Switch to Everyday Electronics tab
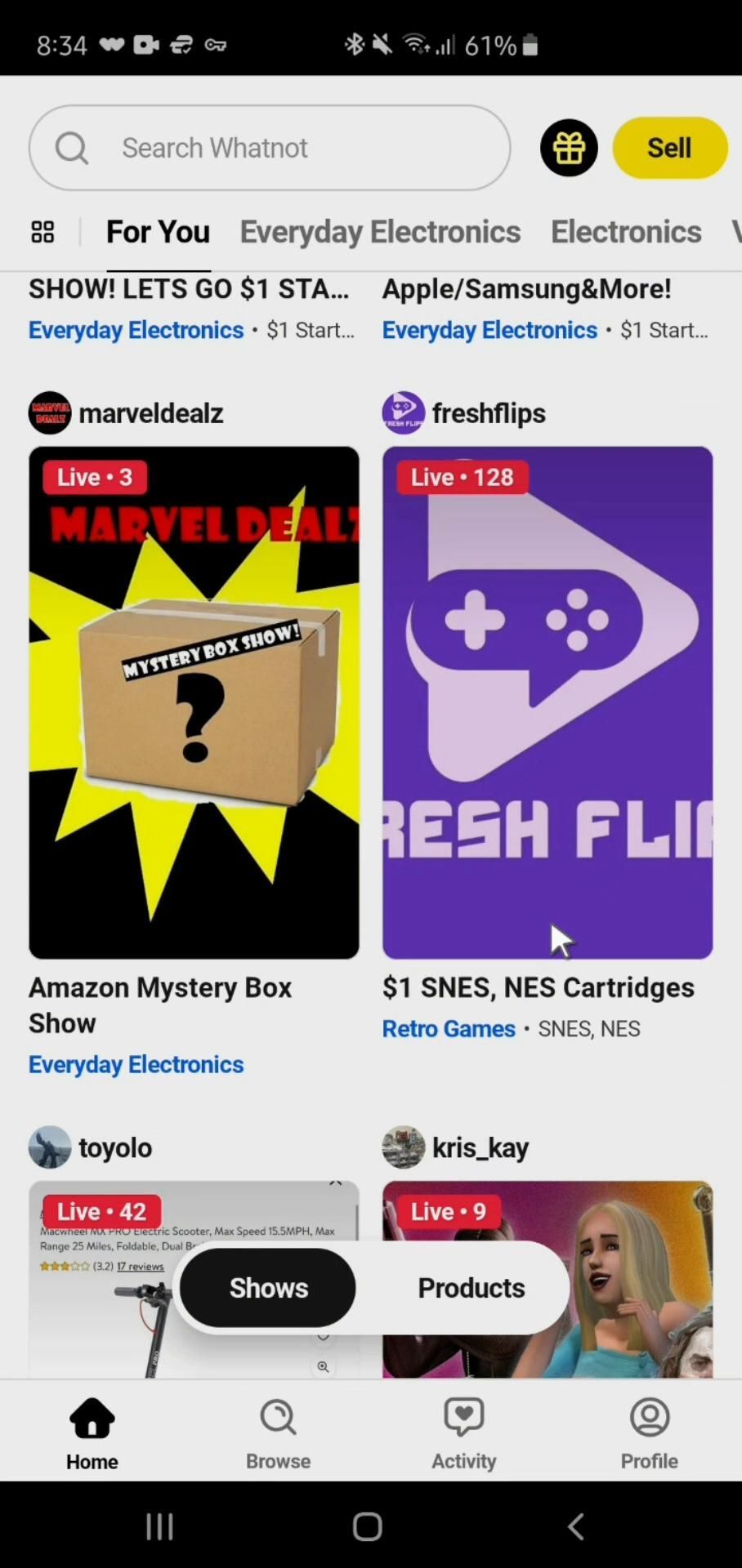Screen dimensions: 742x1568 (380, 232)
